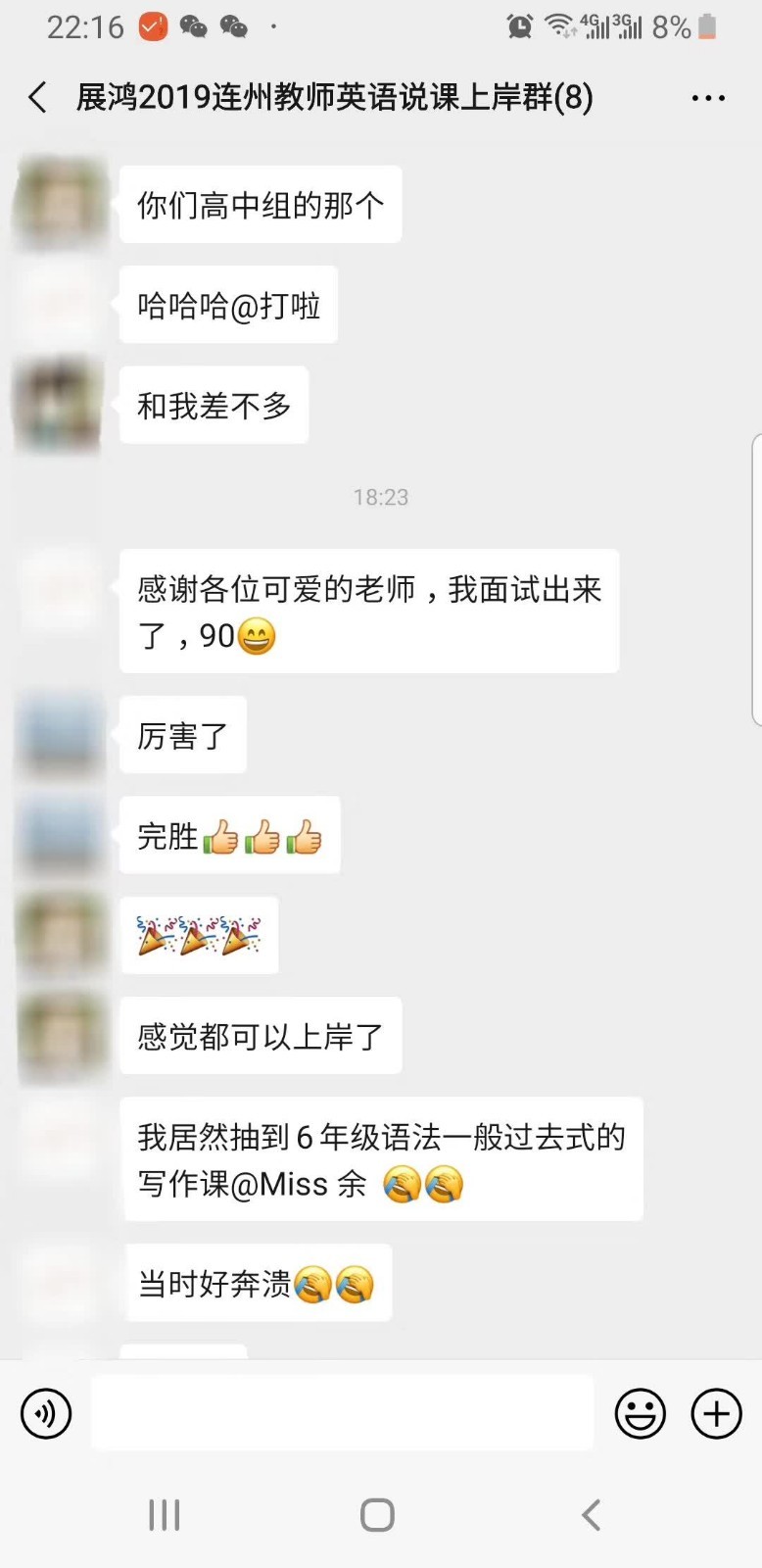Tap avatar beside message 厉害了
Viewport: 762px width, 1568px height.
point(61,735)
